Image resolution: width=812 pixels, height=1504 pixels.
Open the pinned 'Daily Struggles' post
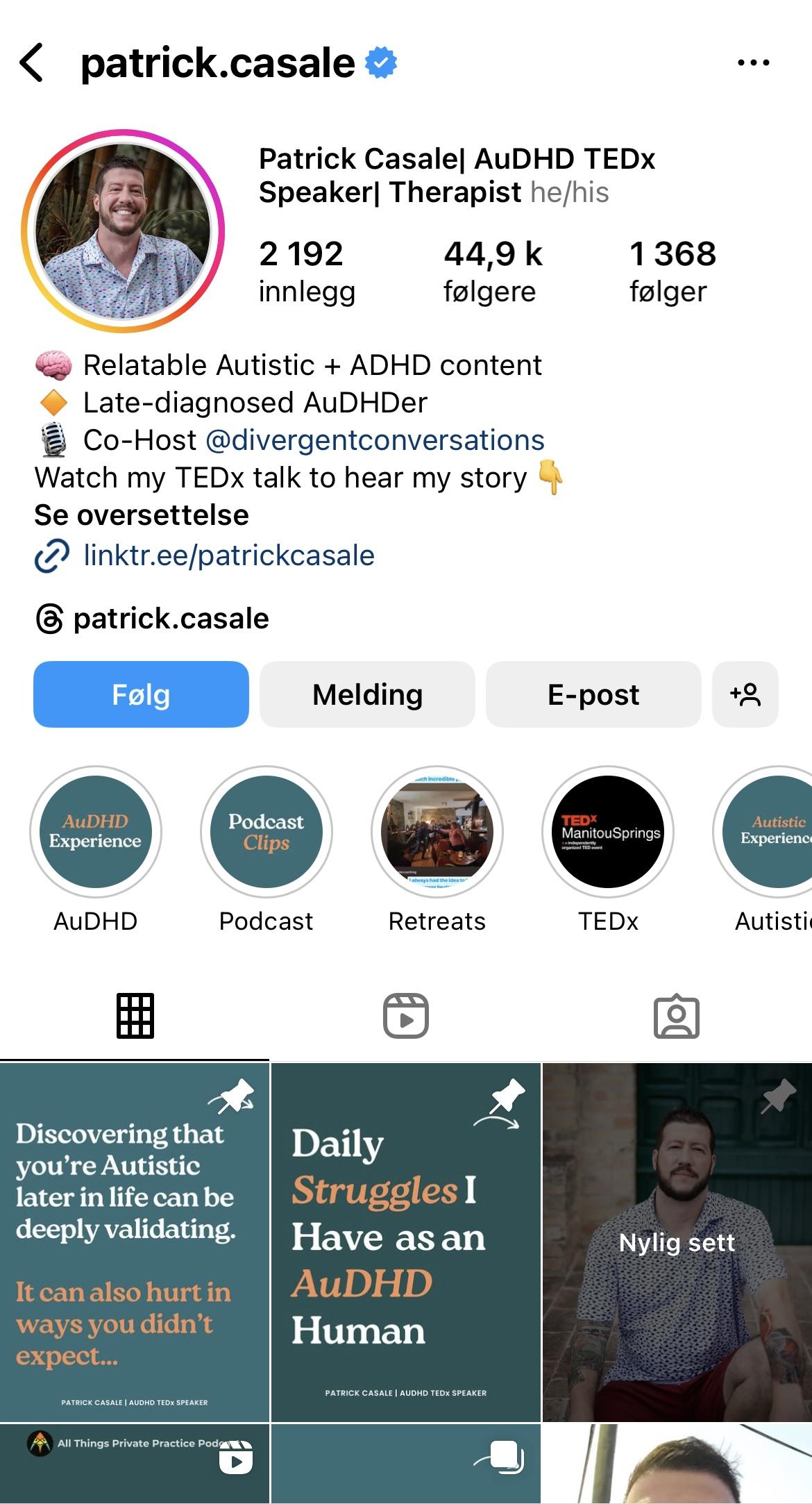click(405, 1242)
